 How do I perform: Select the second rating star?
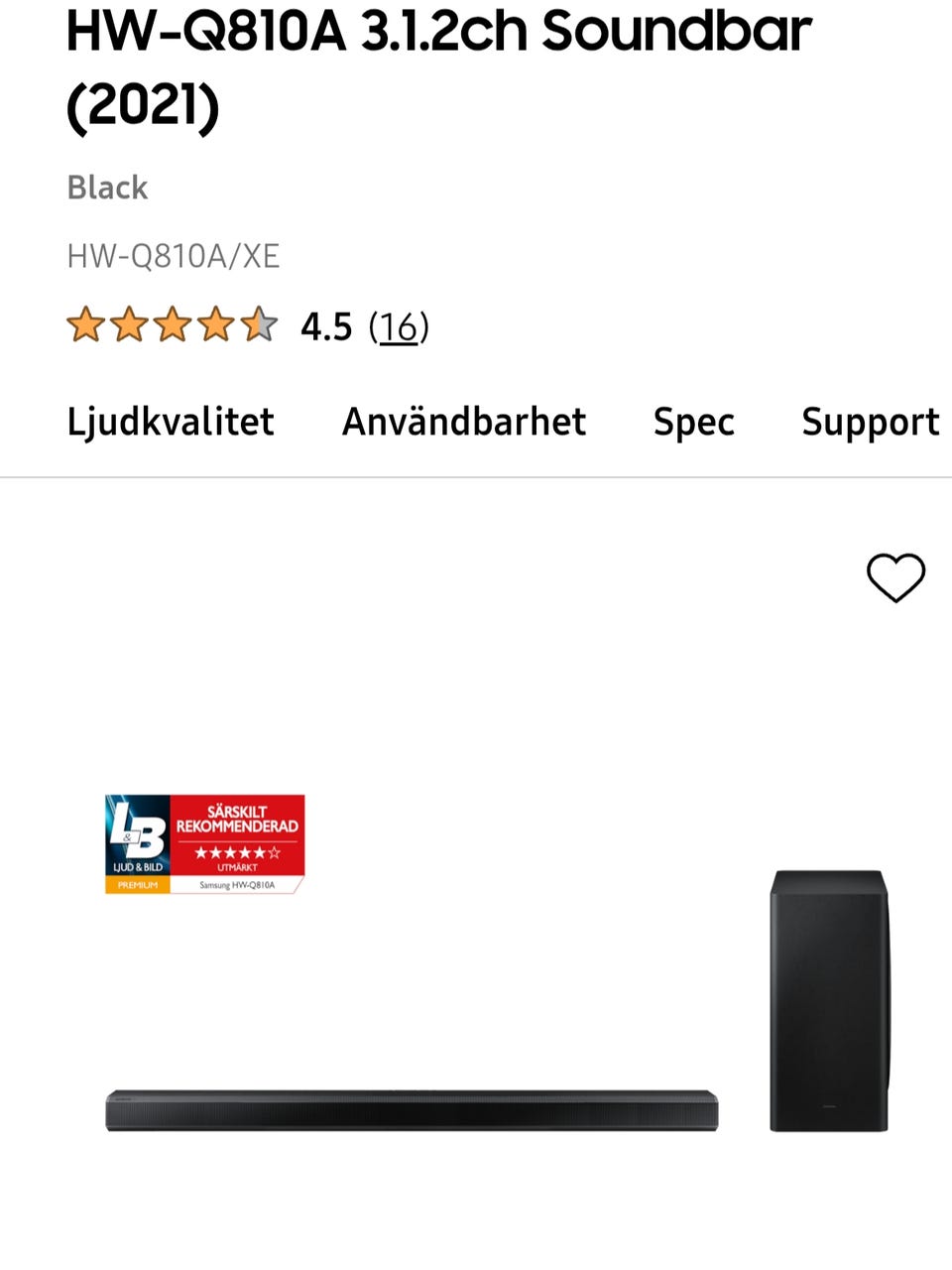129,324
